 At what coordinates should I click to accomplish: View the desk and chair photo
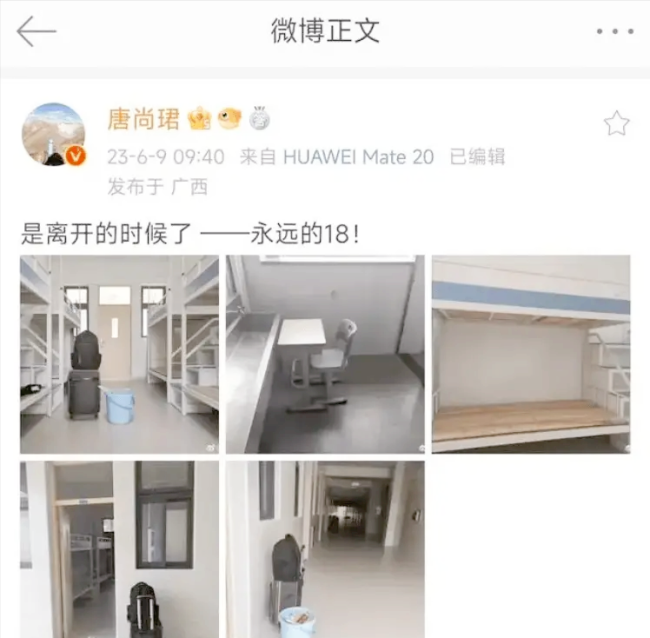tap(325, 354)
